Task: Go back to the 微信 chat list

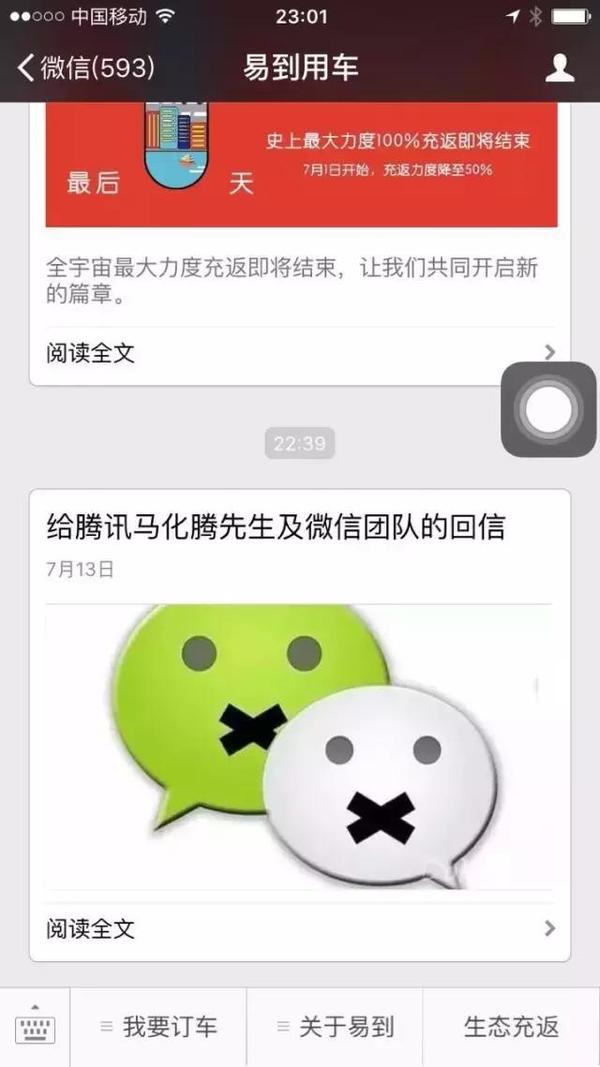Action: coord(85,68)
